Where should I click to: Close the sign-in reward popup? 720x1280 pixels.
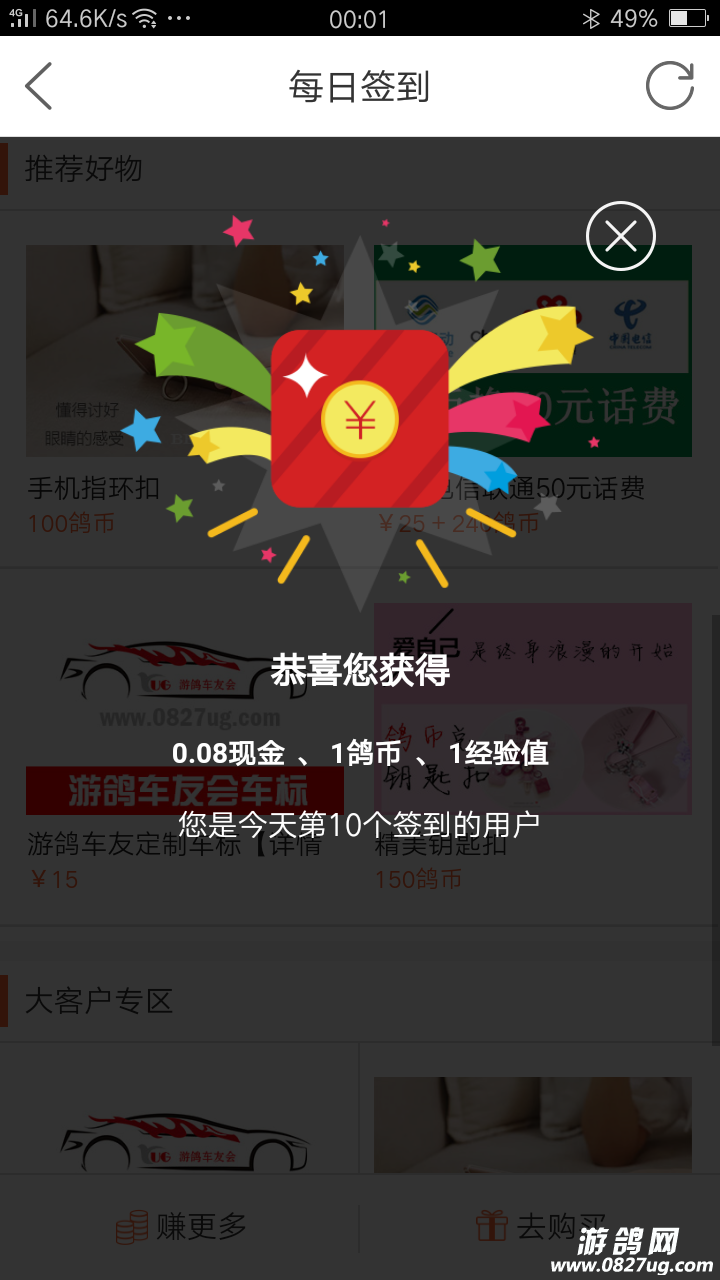[x=620, y=236]
